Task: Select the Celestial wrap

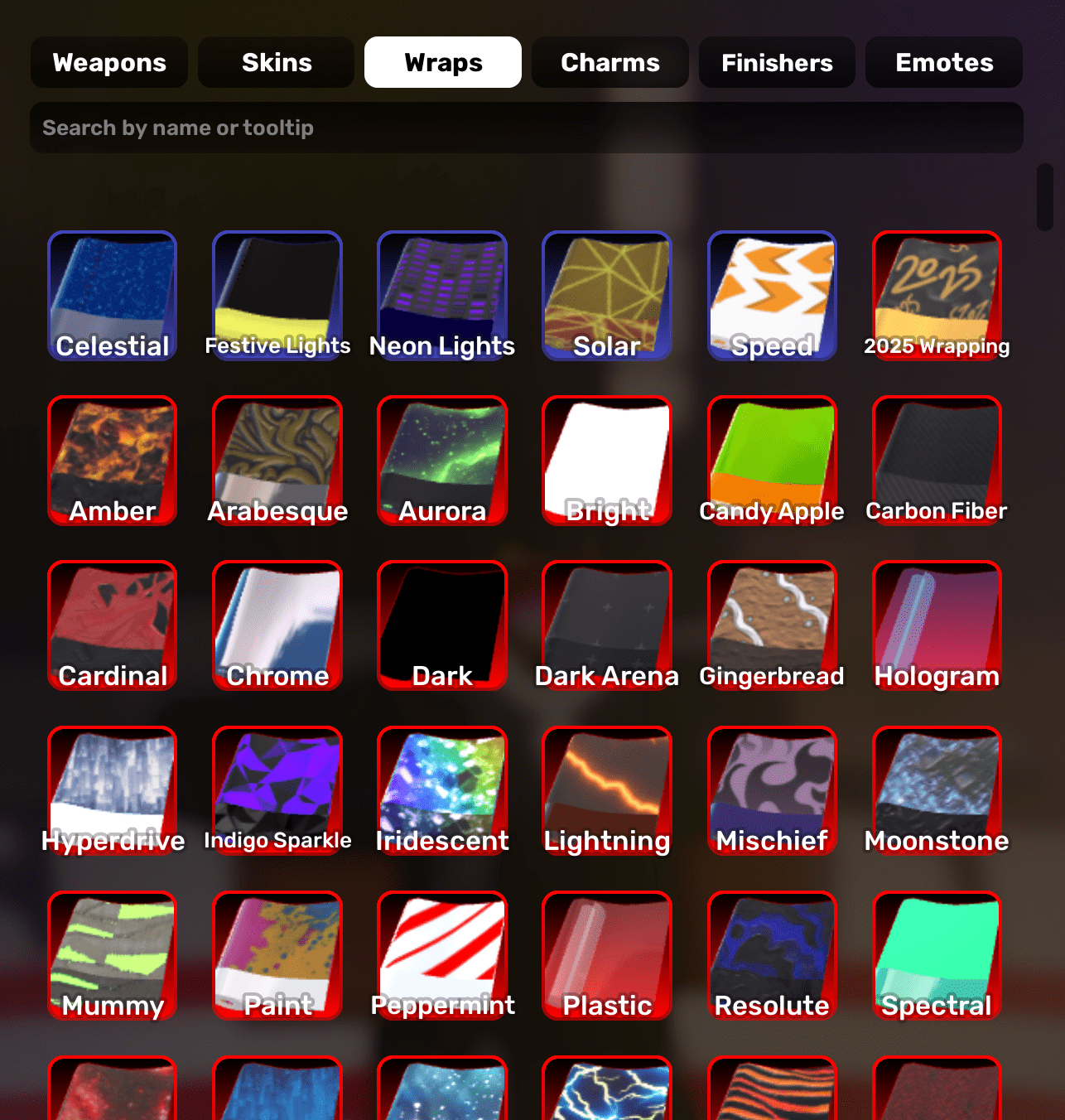Action: coord(113,295)
